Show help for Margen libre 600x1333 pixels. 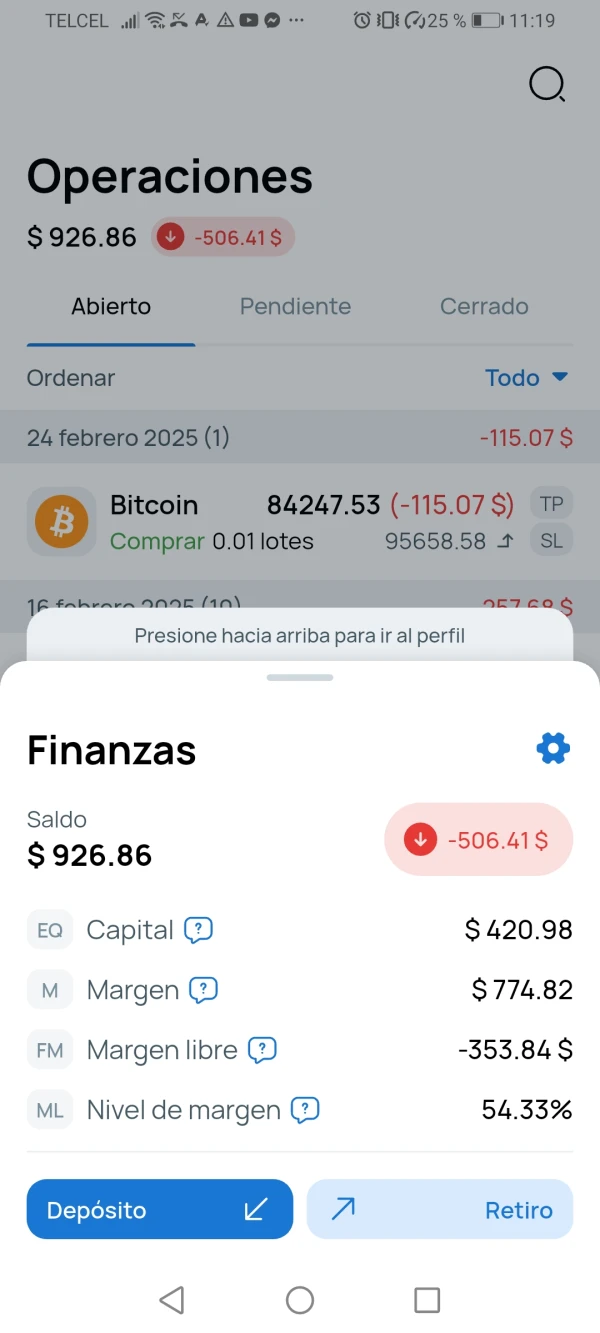pos(262,1050)
